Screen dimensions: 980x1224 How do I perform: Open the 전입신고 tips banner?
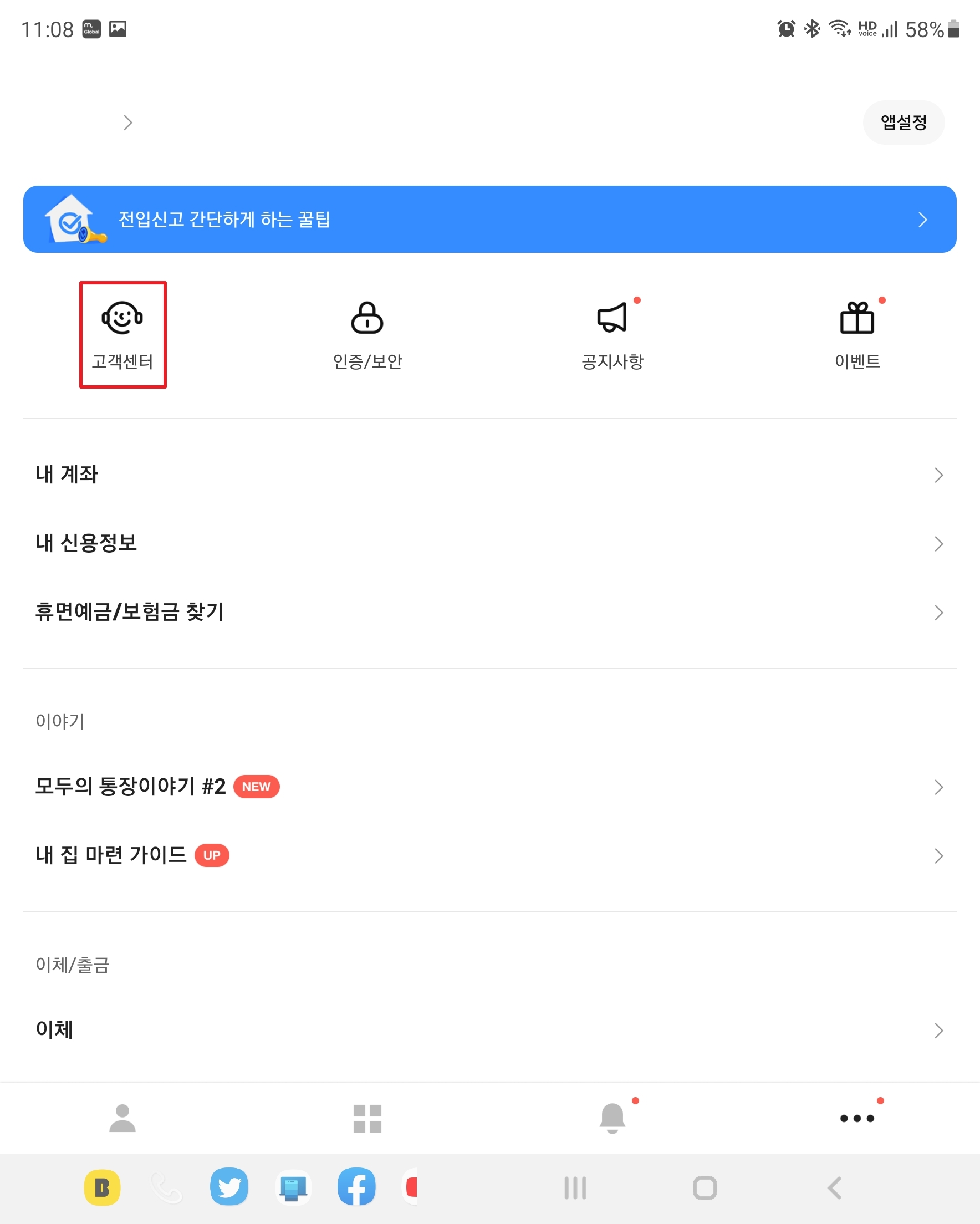(489, 219)
